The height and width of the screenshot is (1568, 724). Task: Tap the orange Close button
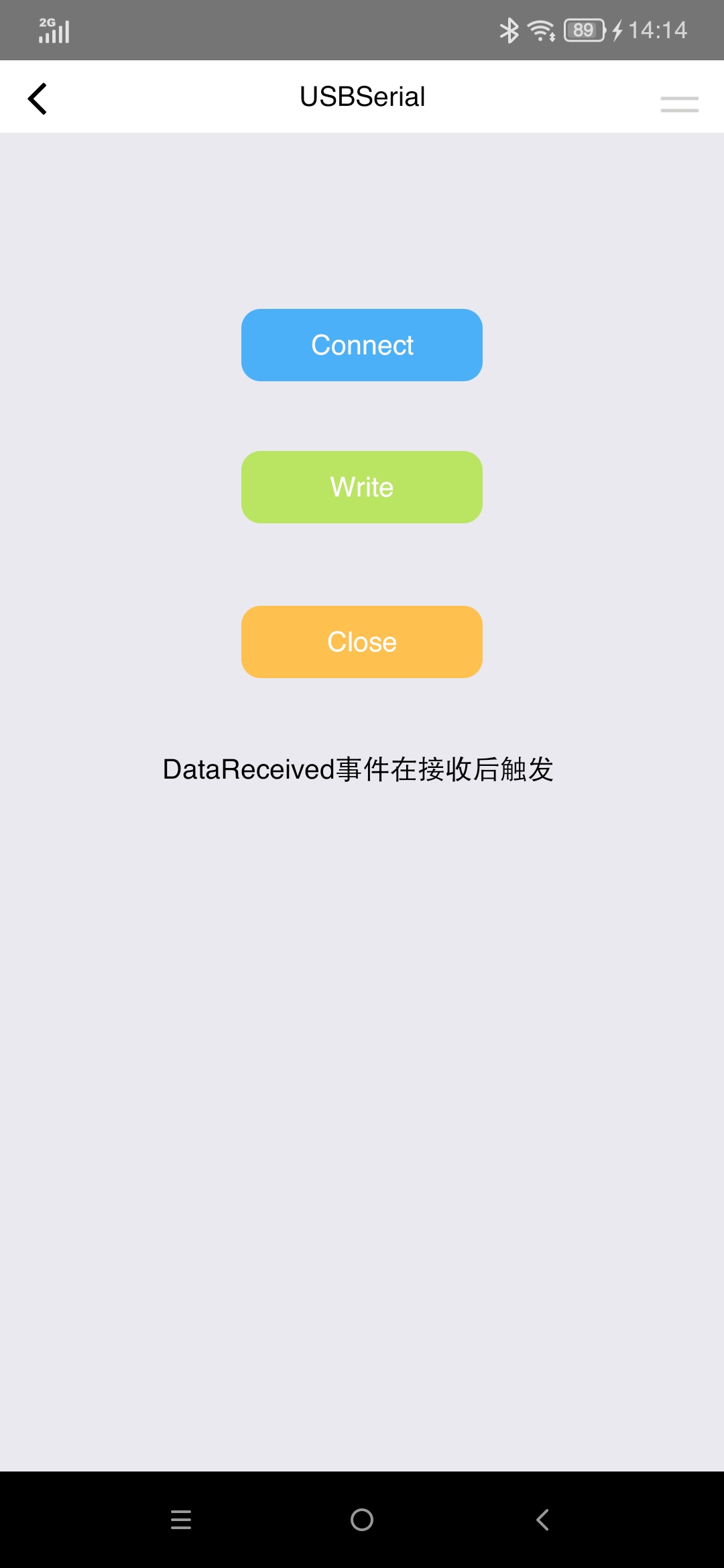[362, 642]
